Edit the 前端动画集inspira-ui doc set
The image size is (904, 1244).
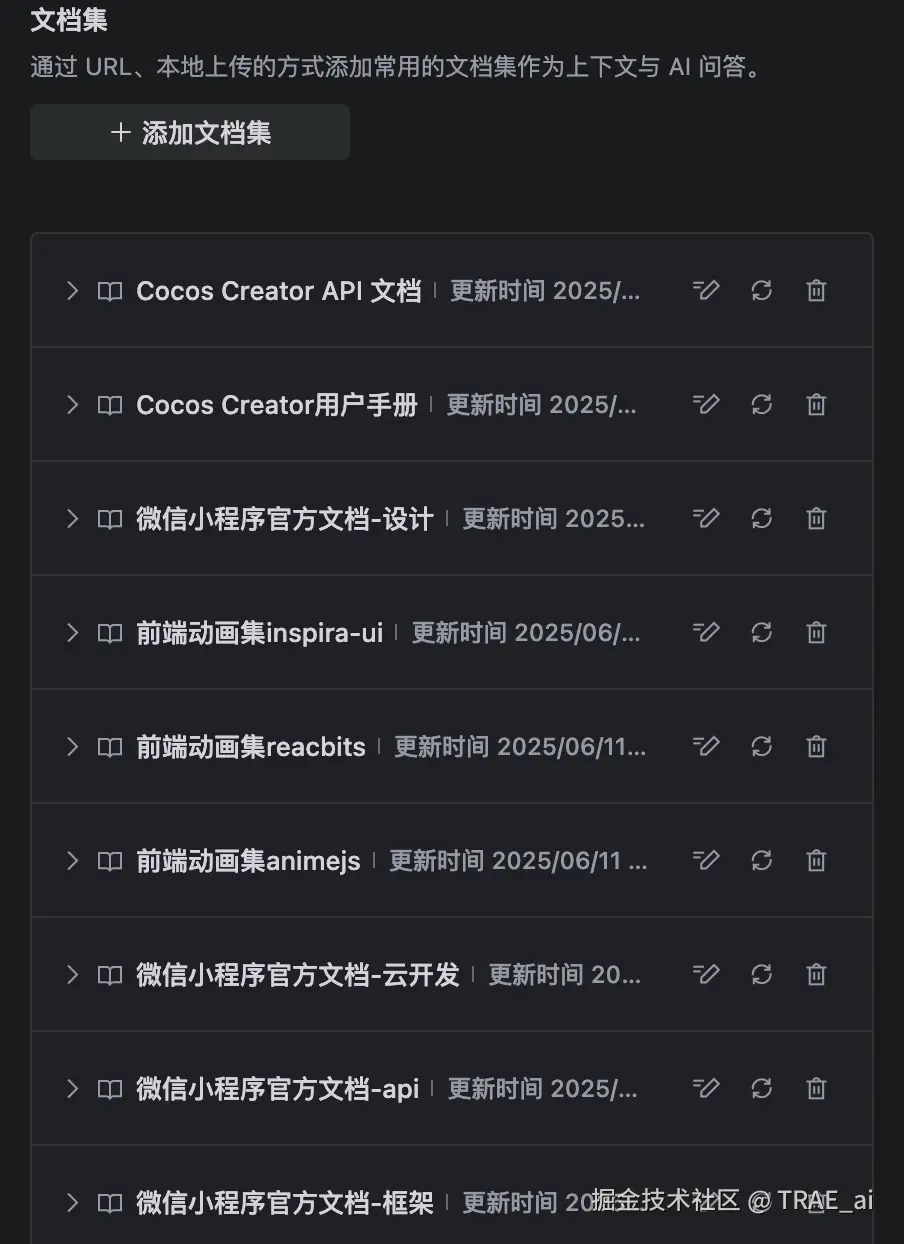(706, 633)
